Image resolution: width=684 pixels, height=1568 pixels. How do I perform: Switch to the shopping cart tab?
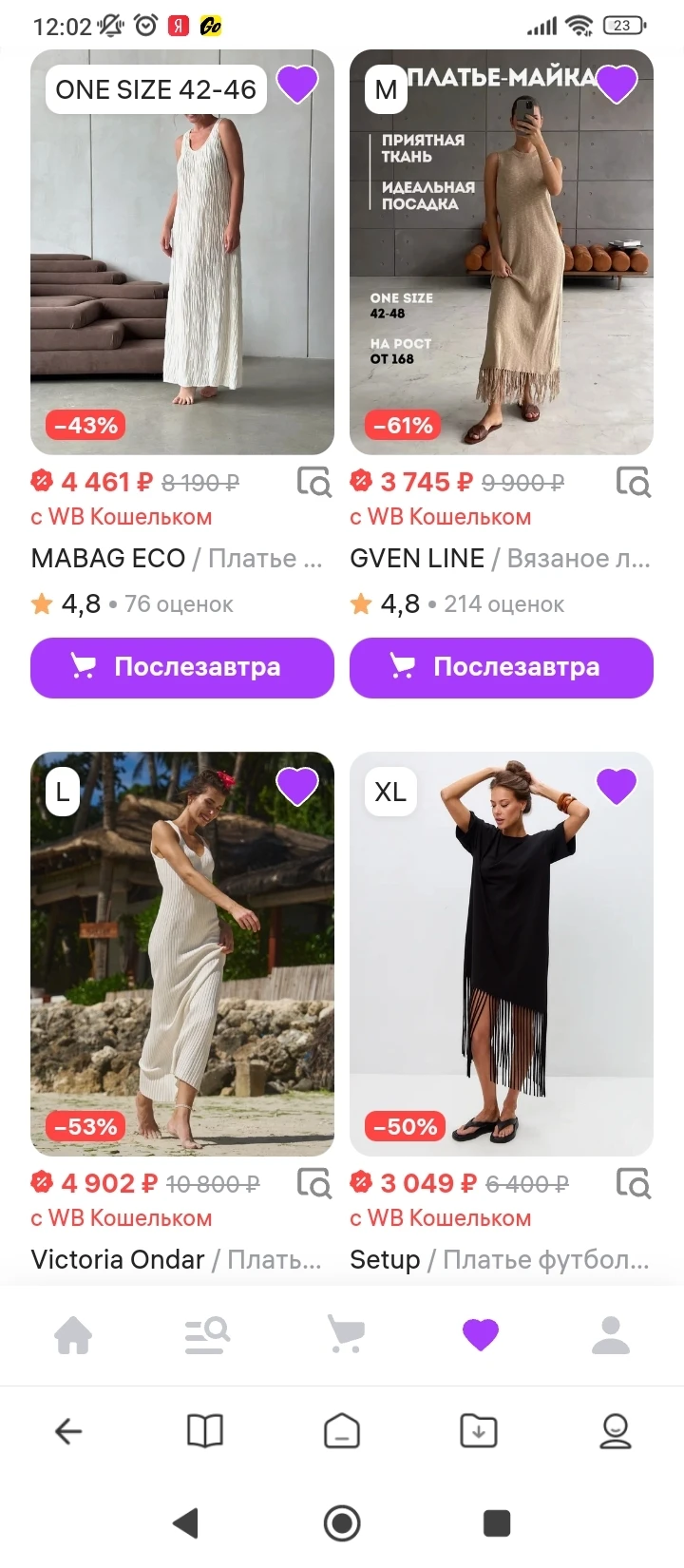pos(345,1335)
